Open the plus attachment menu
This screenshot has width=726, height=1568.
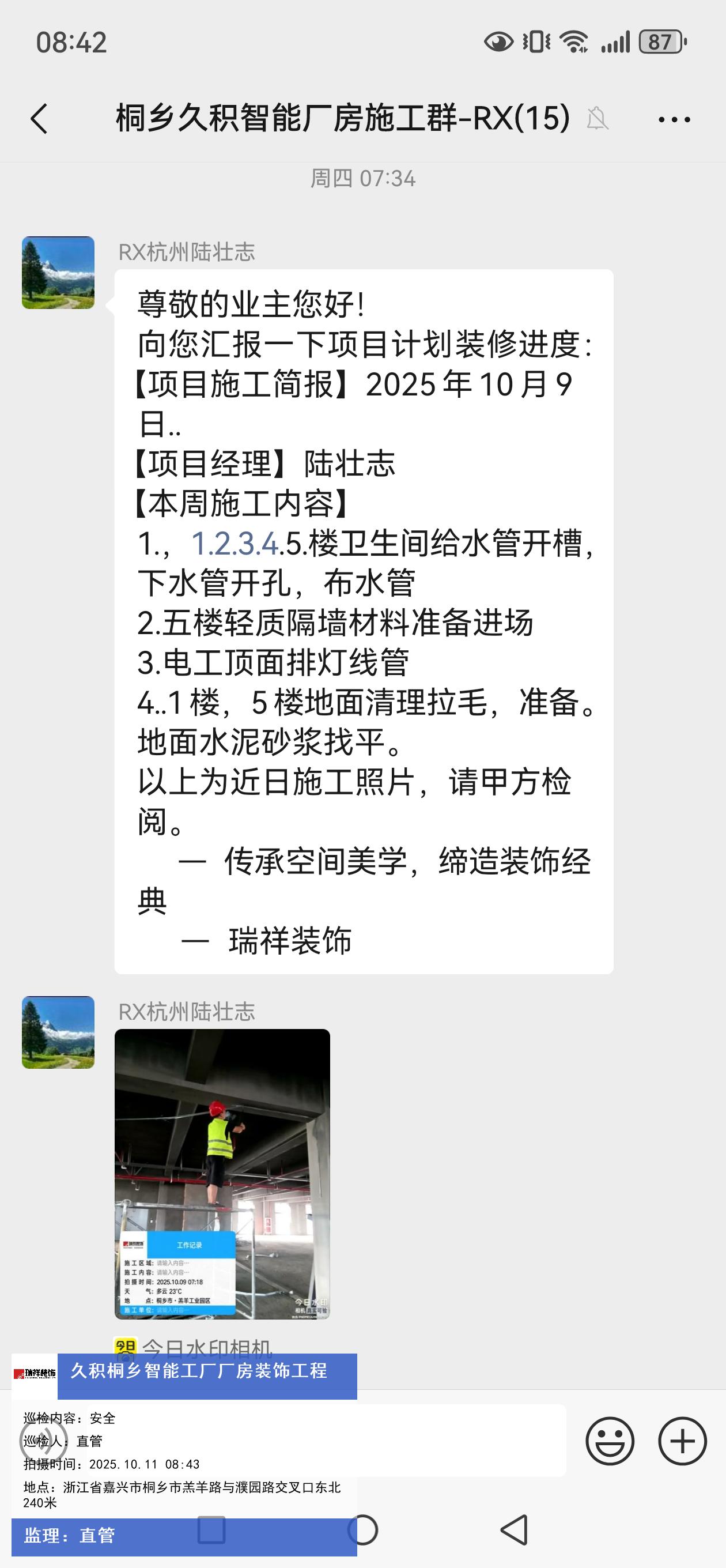pyautogui.click(x=682, y=1441)
